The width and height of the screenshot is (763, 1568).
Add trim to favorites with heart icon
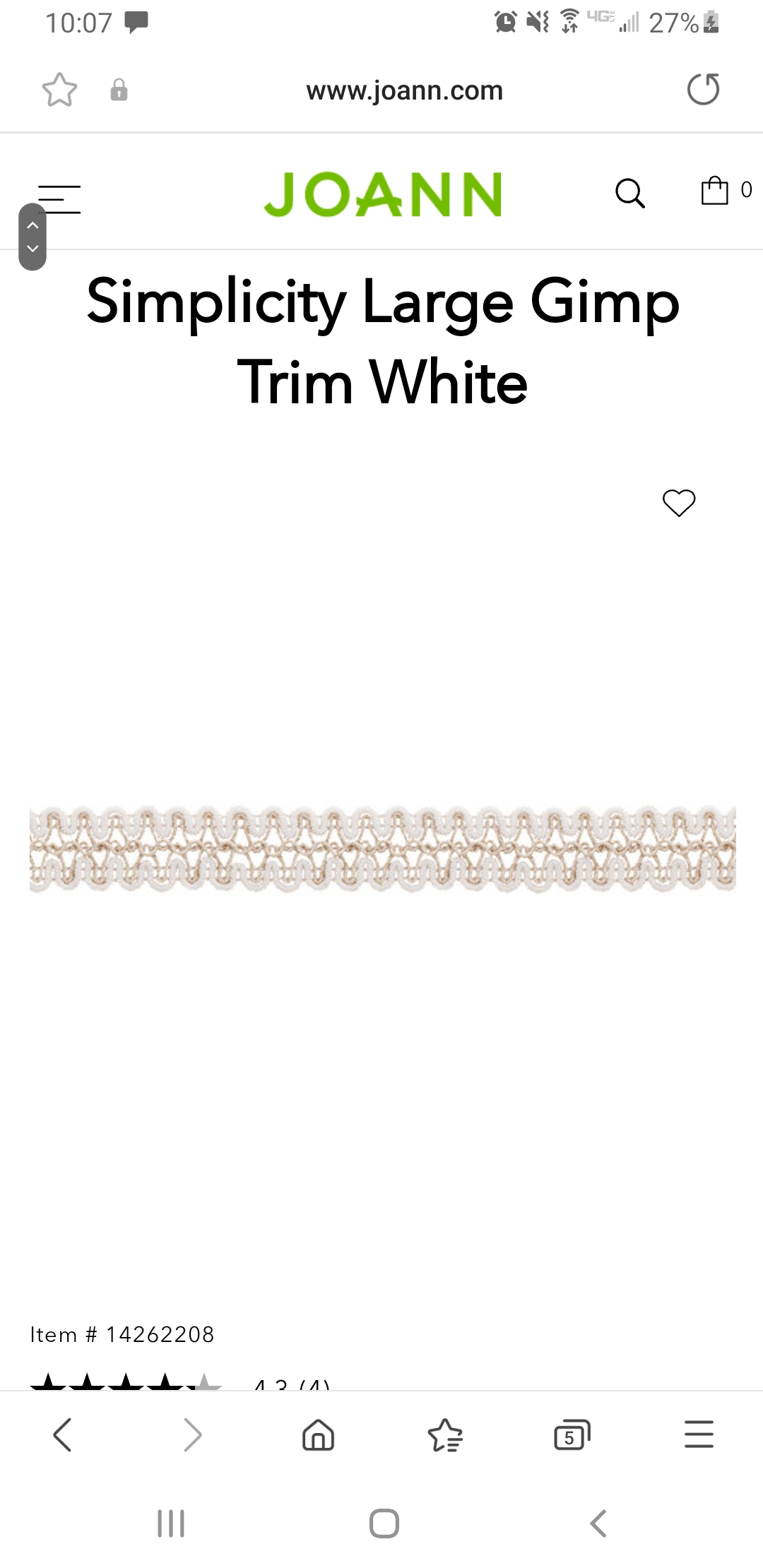click(679, 503)
